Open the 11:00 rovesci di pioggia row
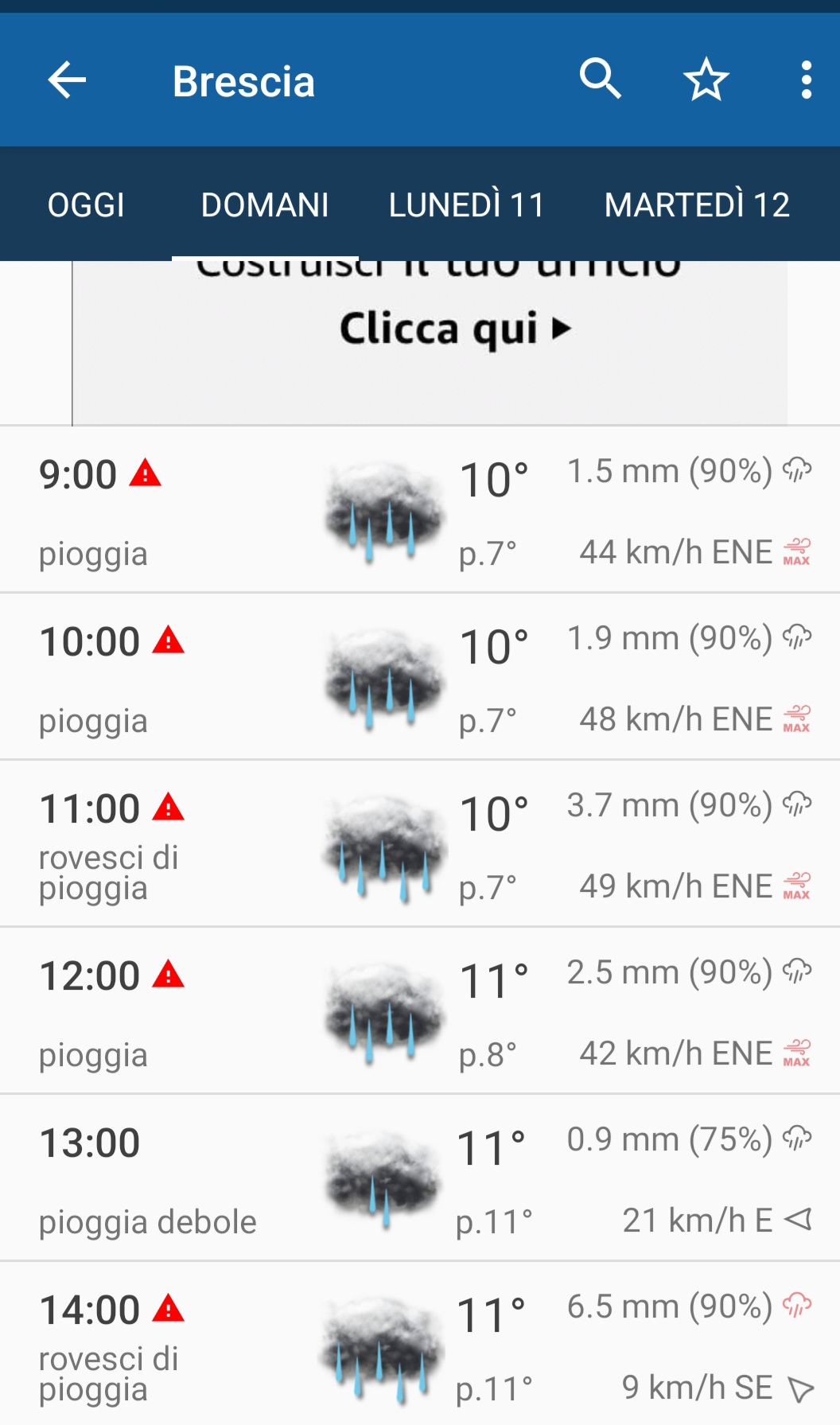Viewport: 840px width, 1425px height. (x=420, y=844)
